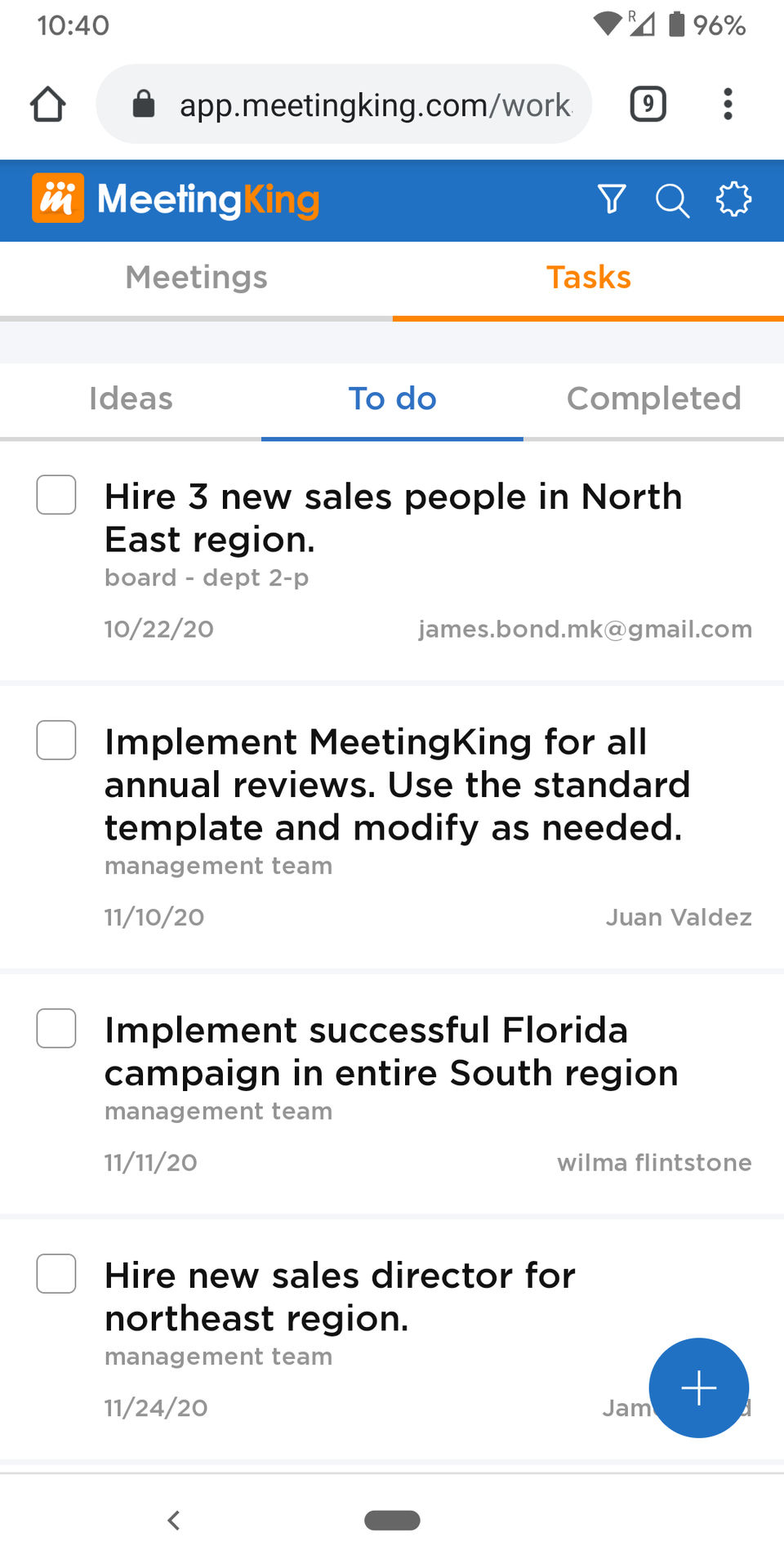Mark the annual reviews task as done

(x=56, y=740)
